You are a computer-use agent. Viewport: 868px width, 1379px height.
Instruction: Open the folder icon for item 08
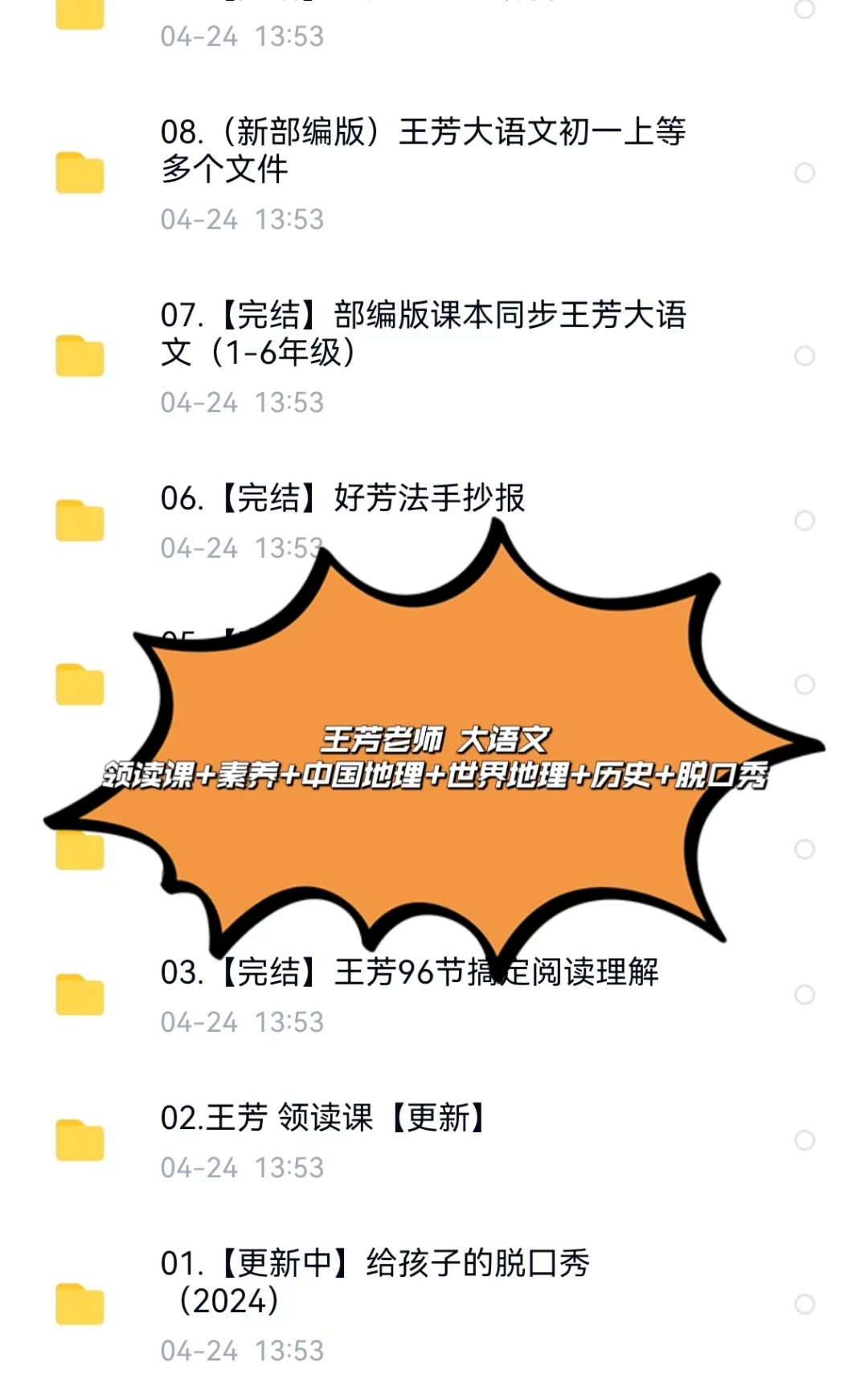coord(80,171)
